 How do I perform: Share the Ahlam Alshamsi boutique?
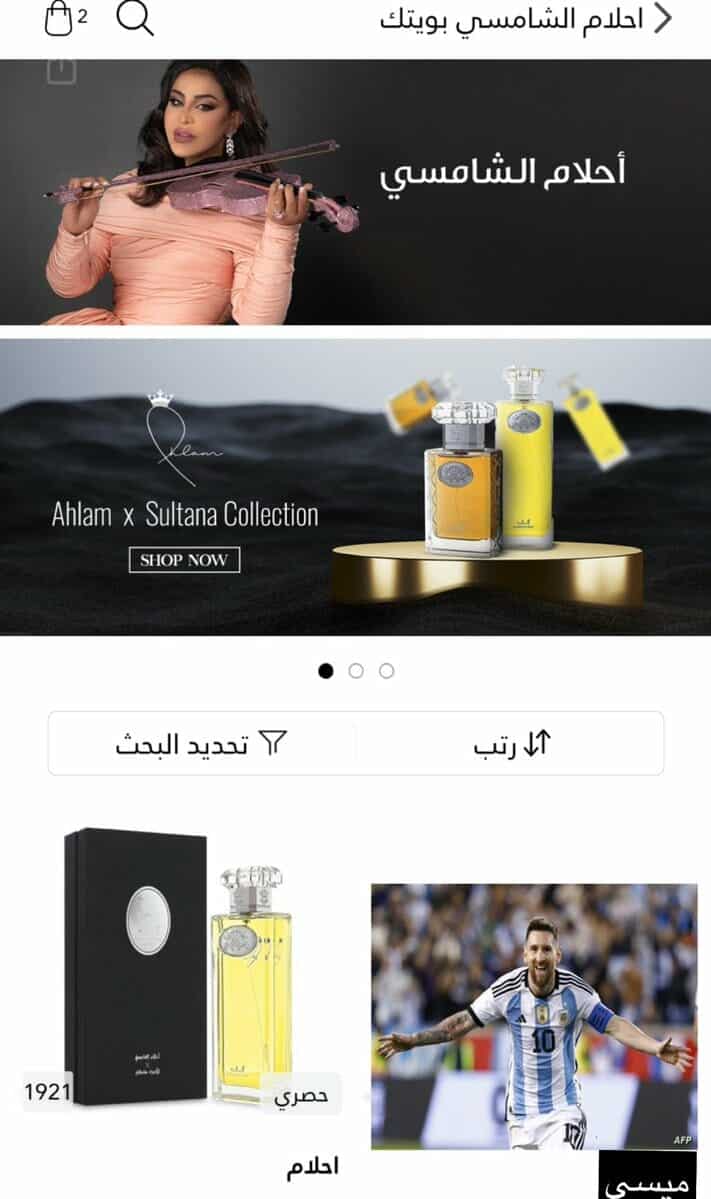61,70
